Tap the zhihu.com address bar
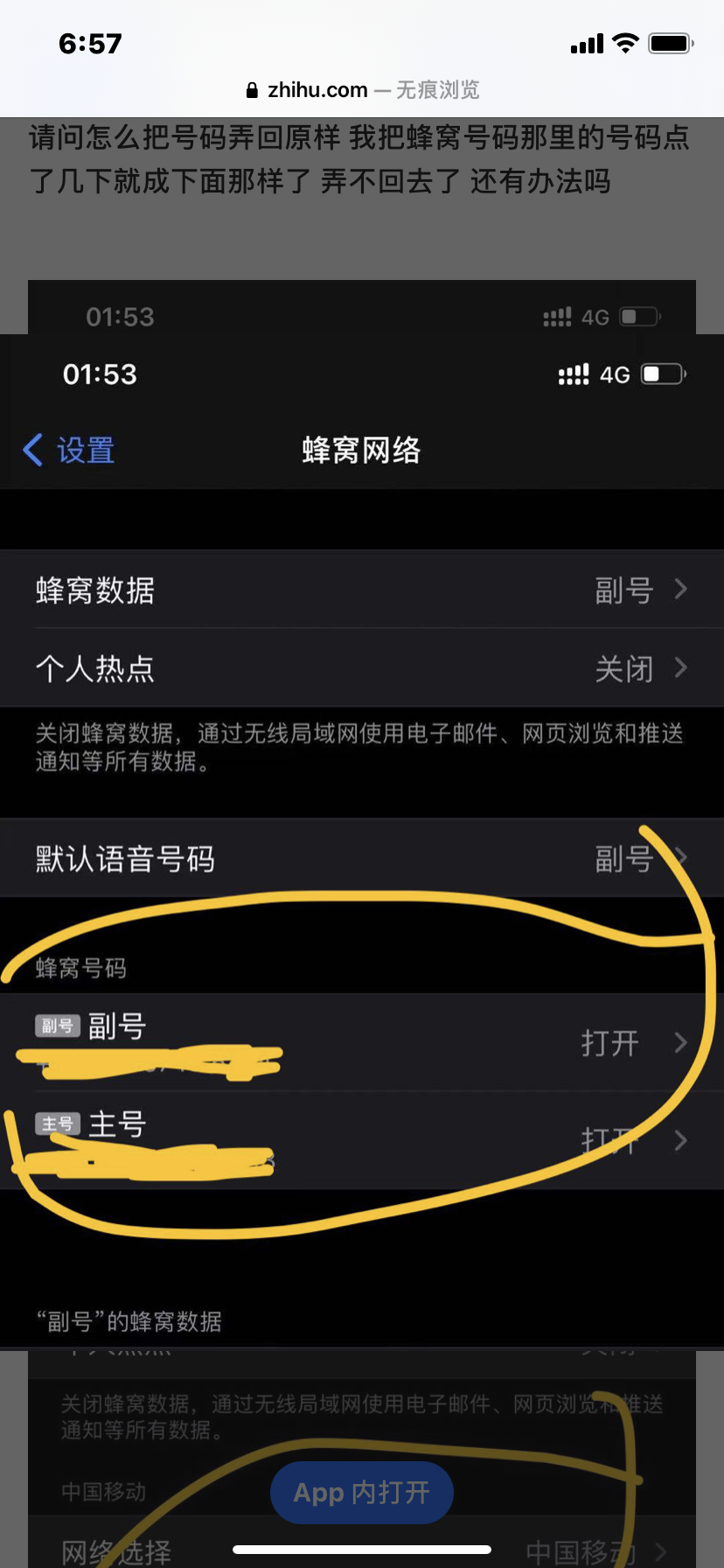The image size is (724, 1568). tap(362, 90)
